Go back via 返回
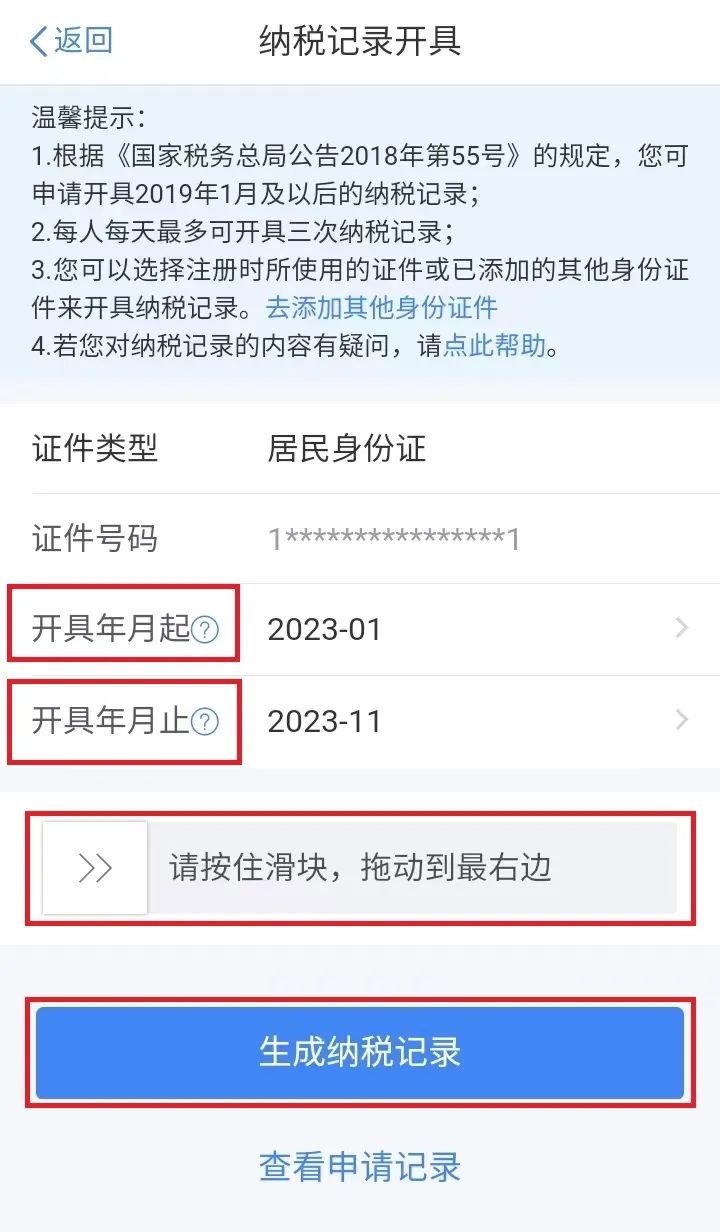This screenshot has height=1232, width=720. [70, 41]
